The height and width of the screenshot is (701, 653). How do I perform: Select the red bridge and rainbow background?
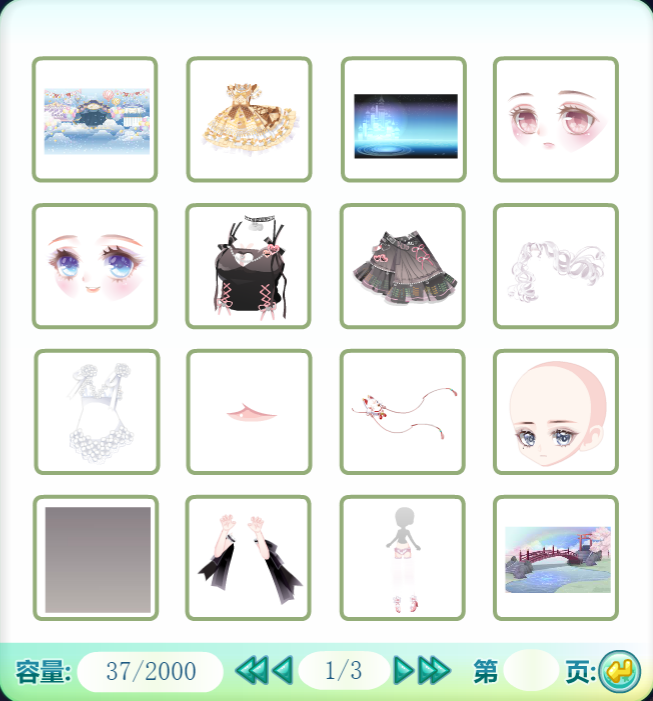click(556, 558)
